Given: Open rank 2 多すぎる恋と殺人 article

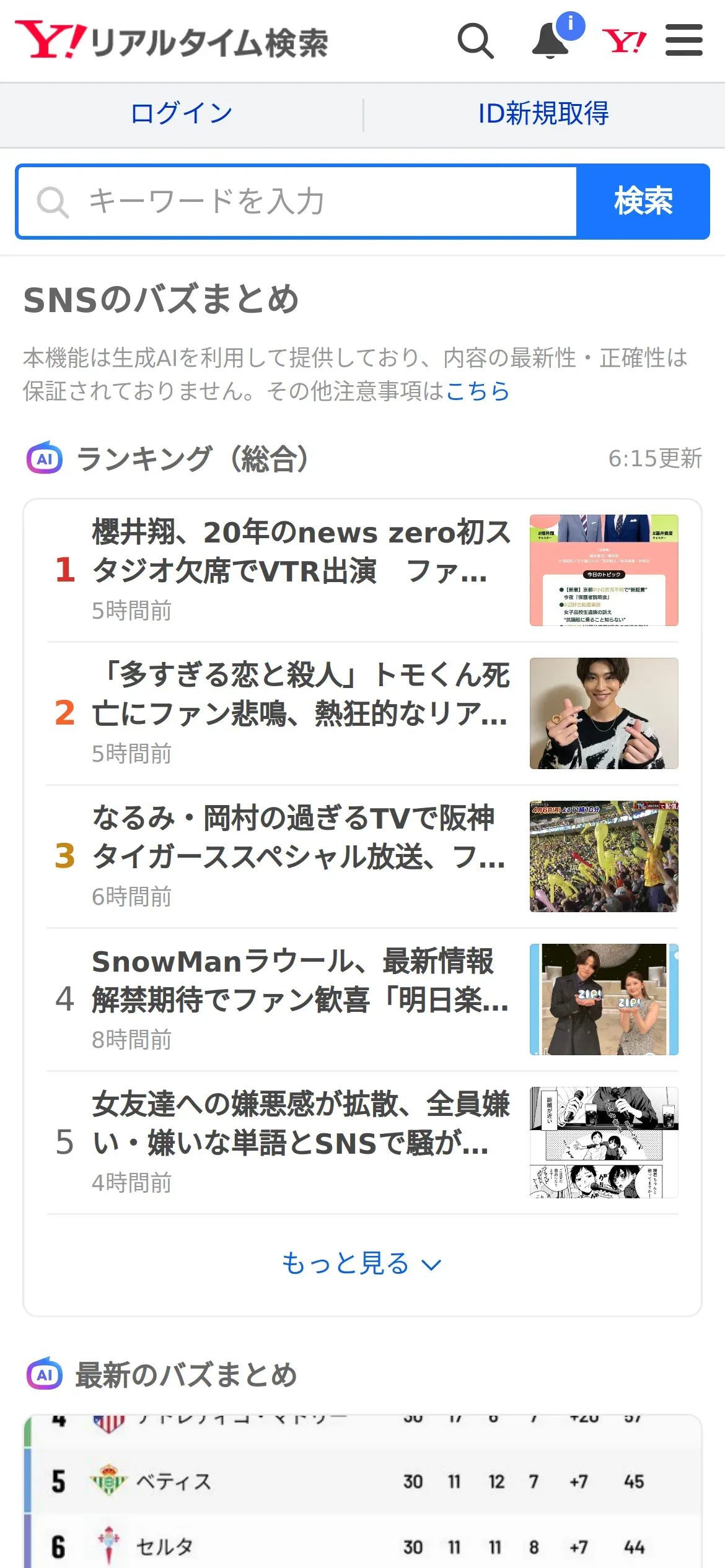Looking at the screenshot, I should click(362, 713).
